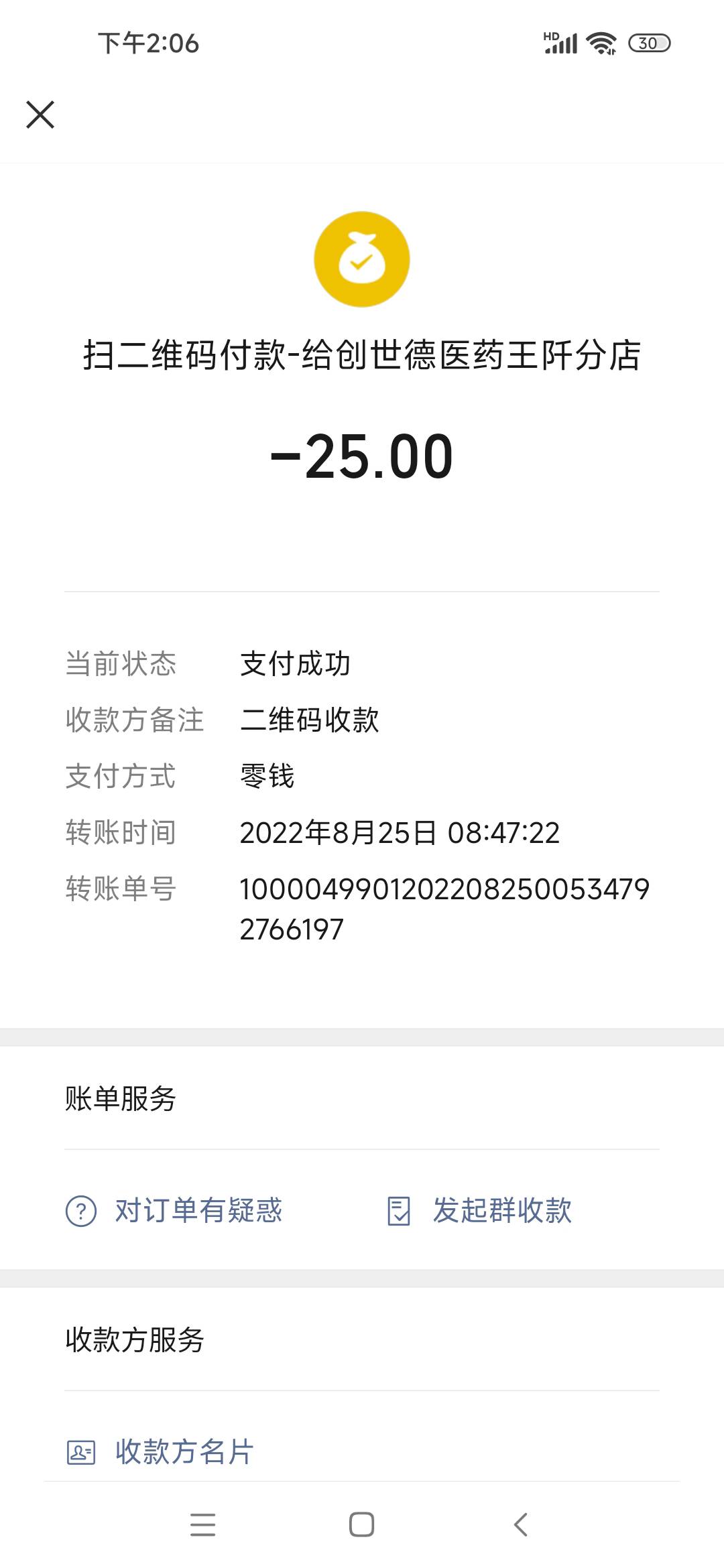Start a group collection via 发起群收款
The height and width of the screenshot is (1568, 724).
point(480,1211)
